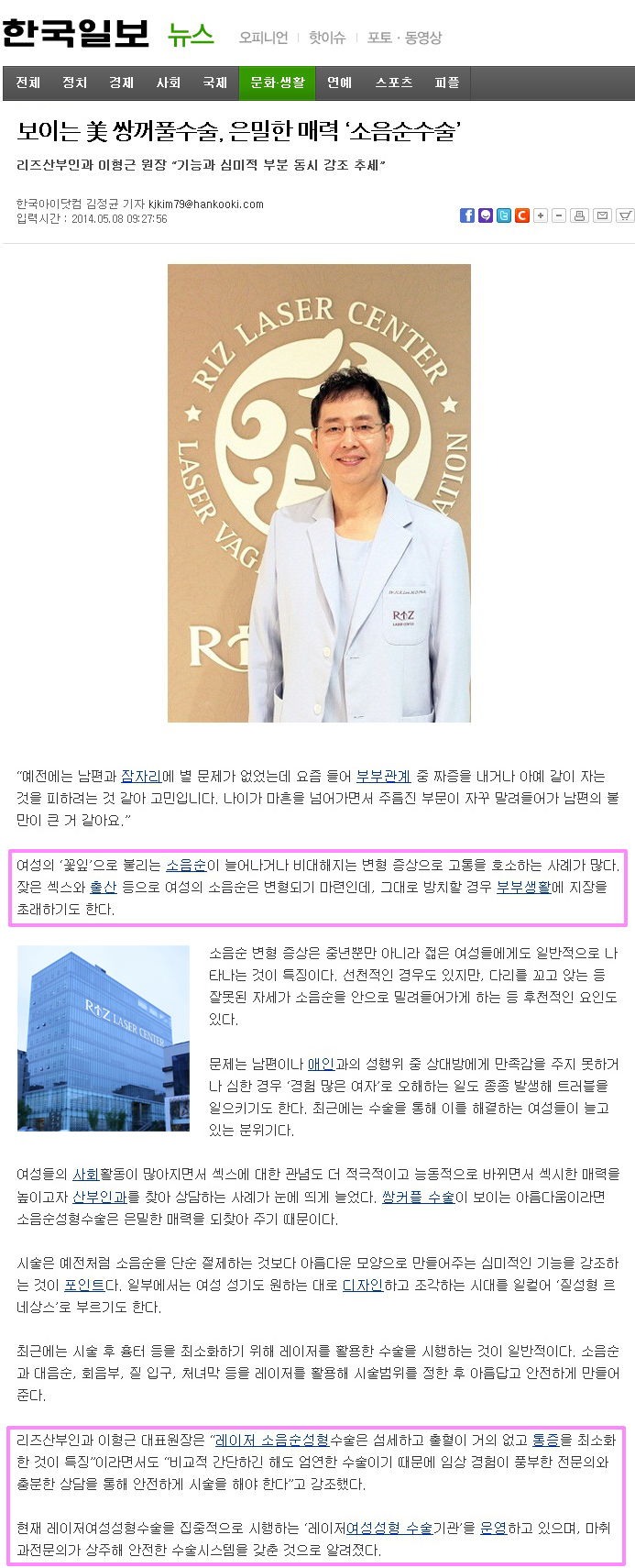Go to the 스포츠 section
Image resolution: width=635 pixels, height=1568 pixels.
pos(394,83)
